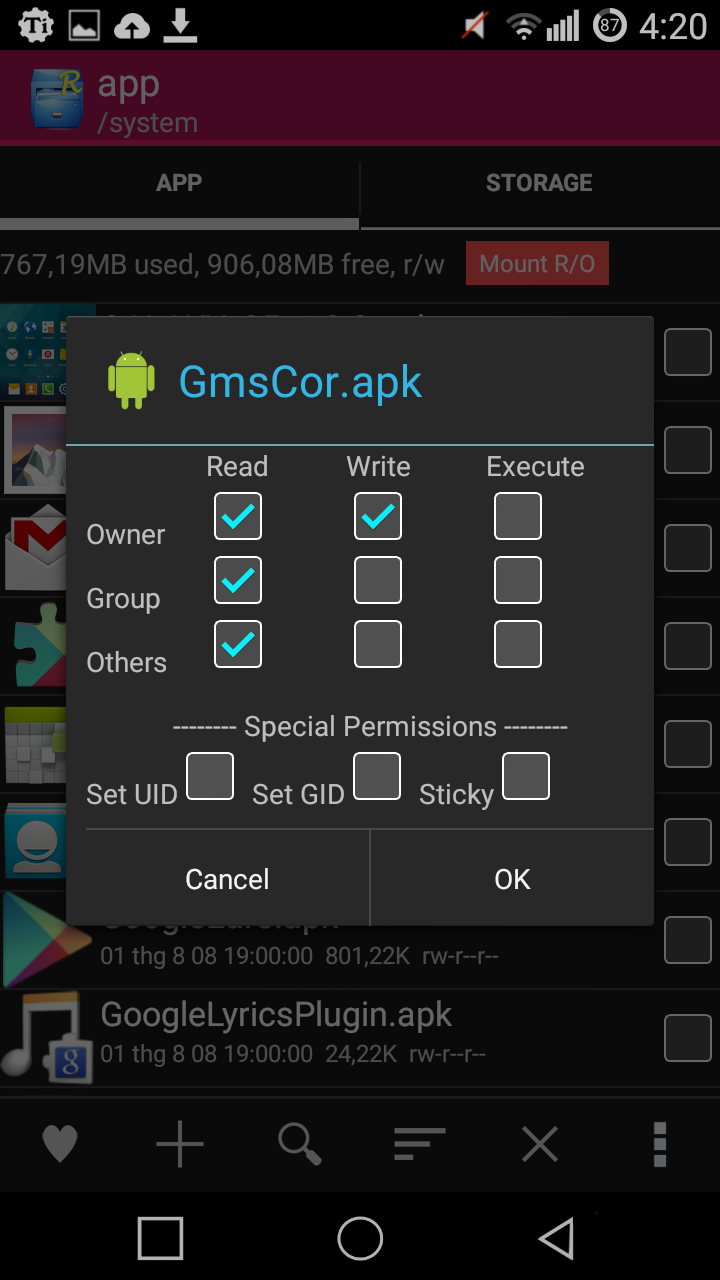The height and width of the screenshot is (1280, 720).
Task: Uncheck Others Read permission
Action: [x=238, y=644]
